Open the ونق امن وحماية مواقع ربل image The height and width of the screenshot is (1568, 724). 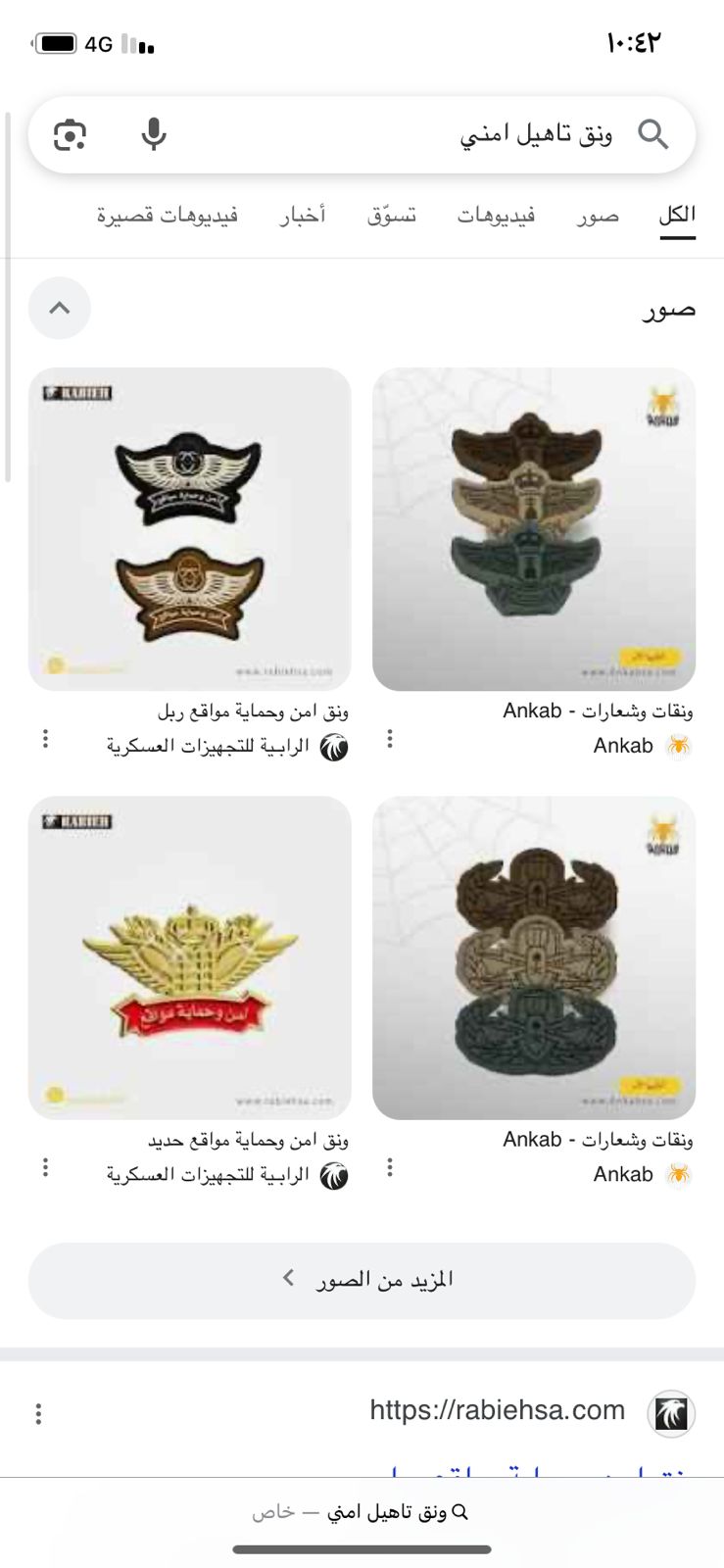[190, 529]
